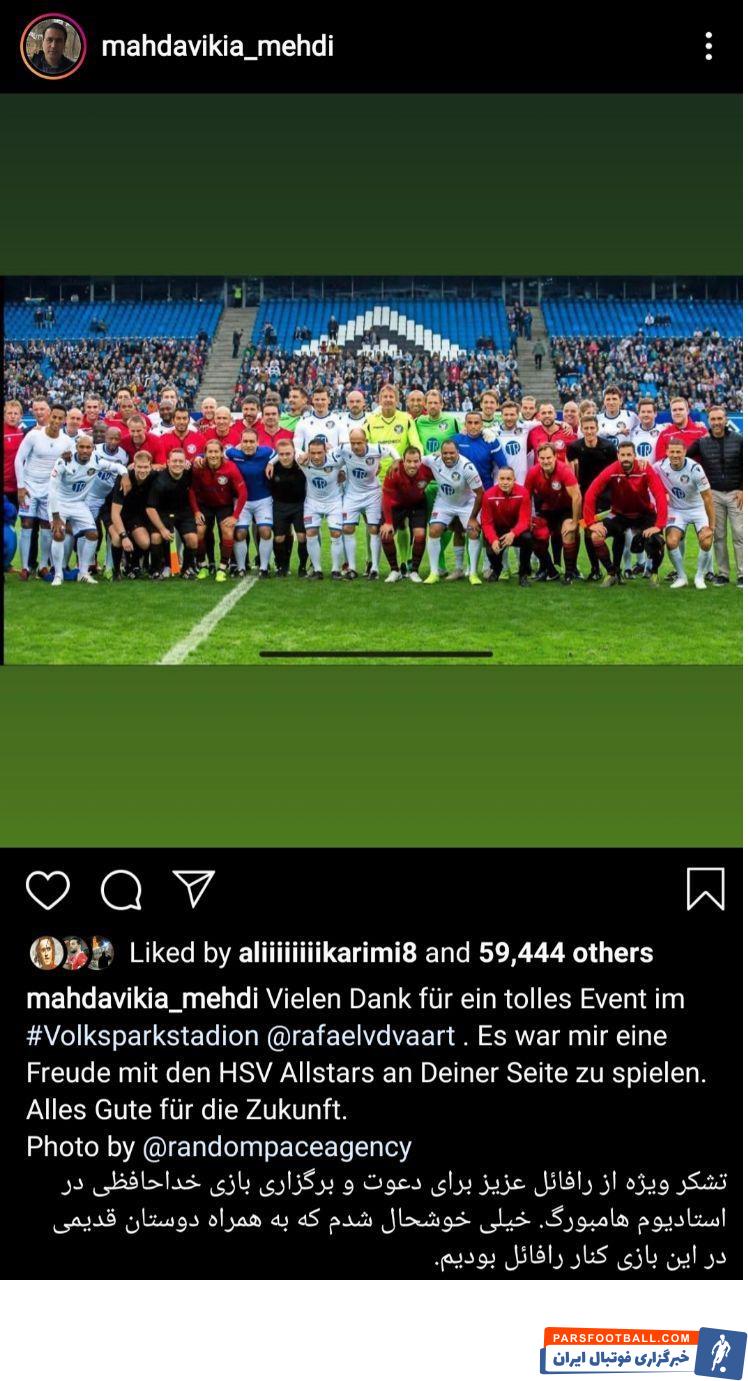Screen dimensions: 748x1381
Task: View the list of 59,444 others who liked
Action: [566, 953]
